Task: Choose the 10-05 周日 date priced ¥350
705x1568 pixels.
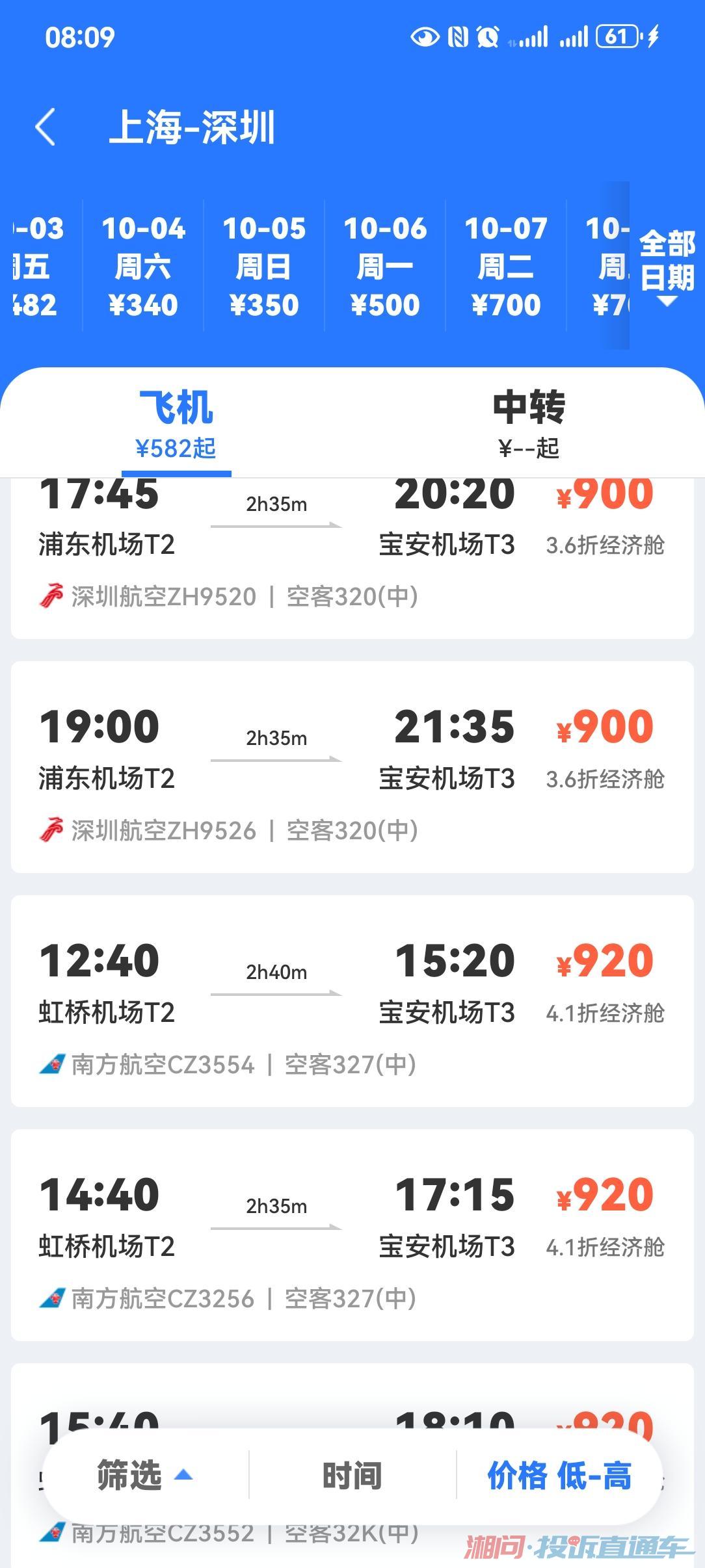Action: [x=264, y=267]
